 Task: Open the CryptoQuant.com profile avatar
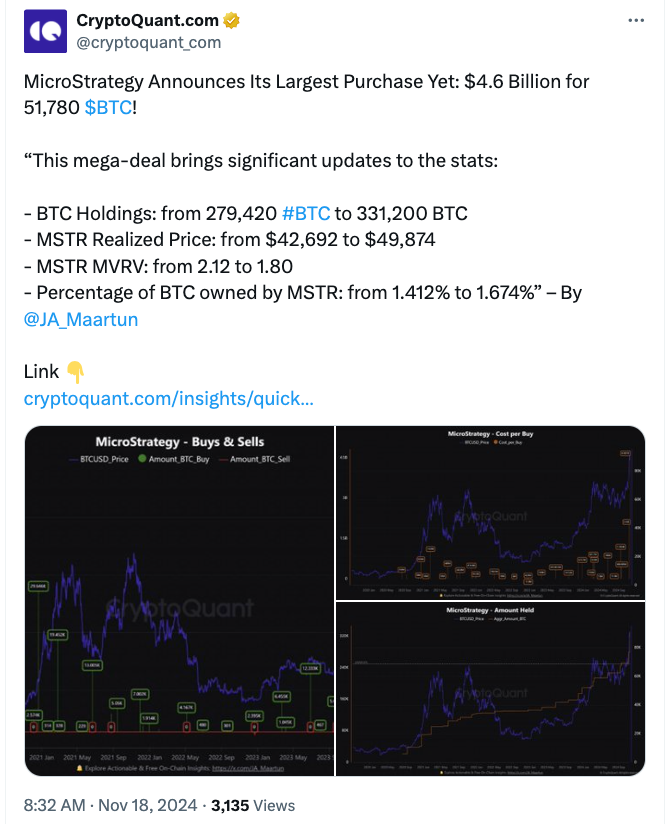(x=44, y=32)
